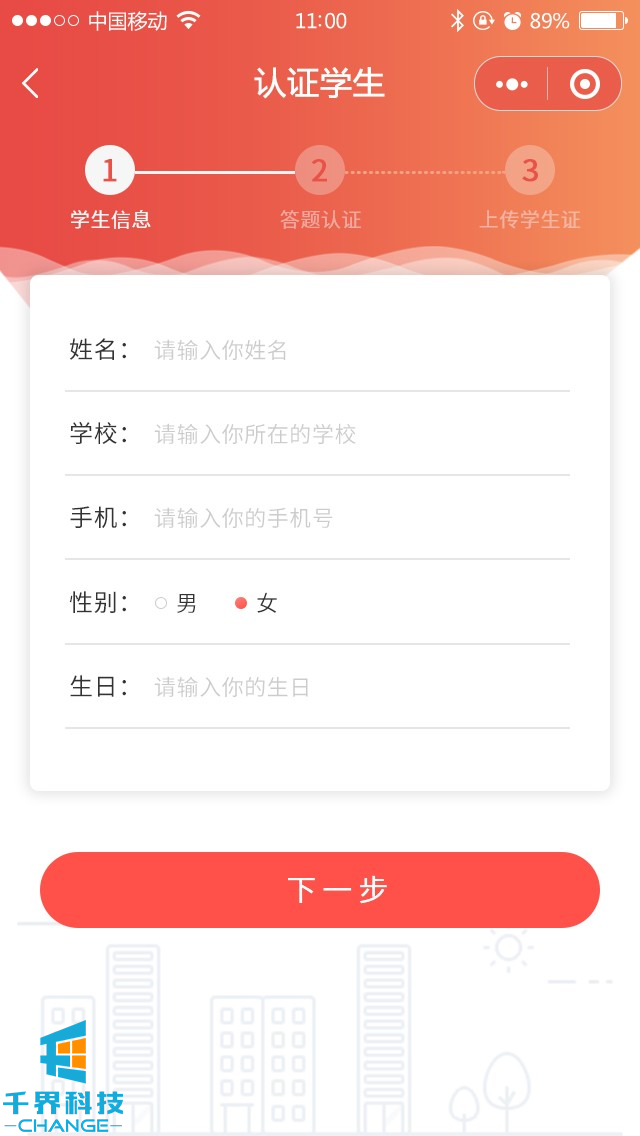Open the mini program more-options menu
This screenshot has height=1136, width=640.
(512, 84)
